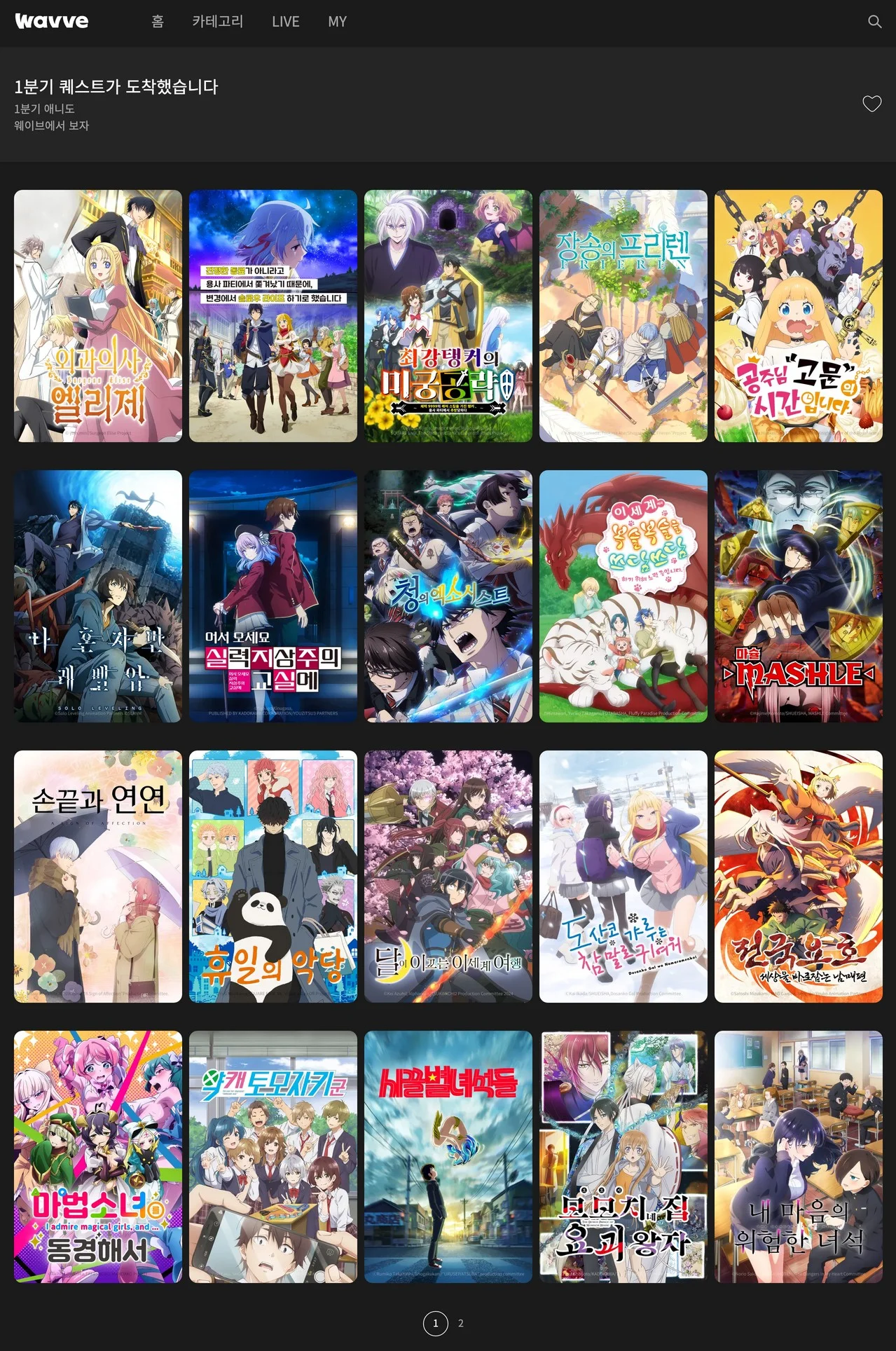Open the MY tab

337,22
